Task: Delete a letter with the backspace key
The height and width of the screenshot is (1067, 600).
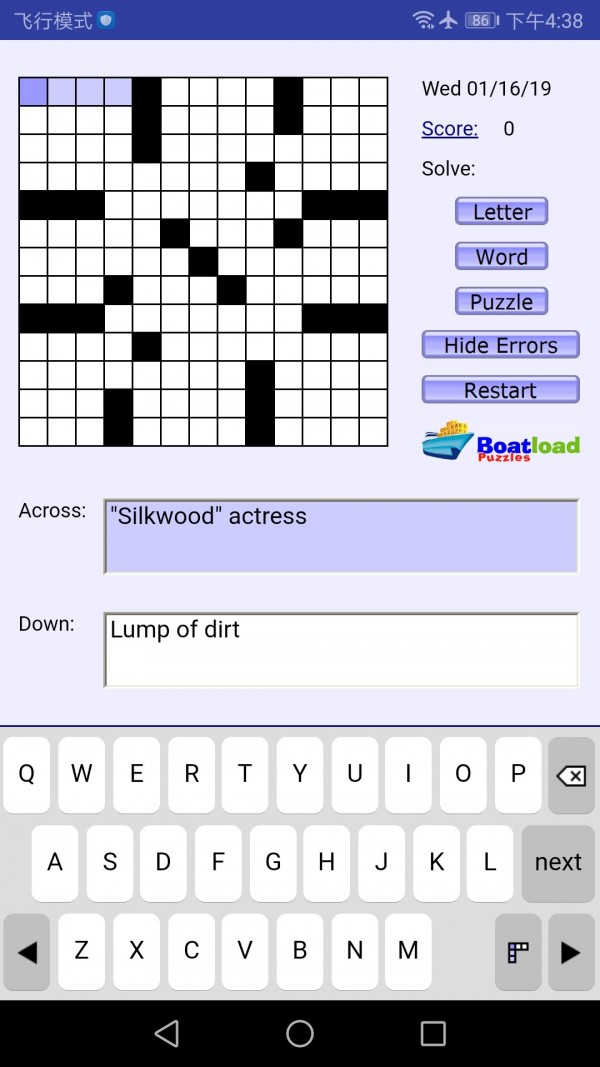Action: coord(570,776)
